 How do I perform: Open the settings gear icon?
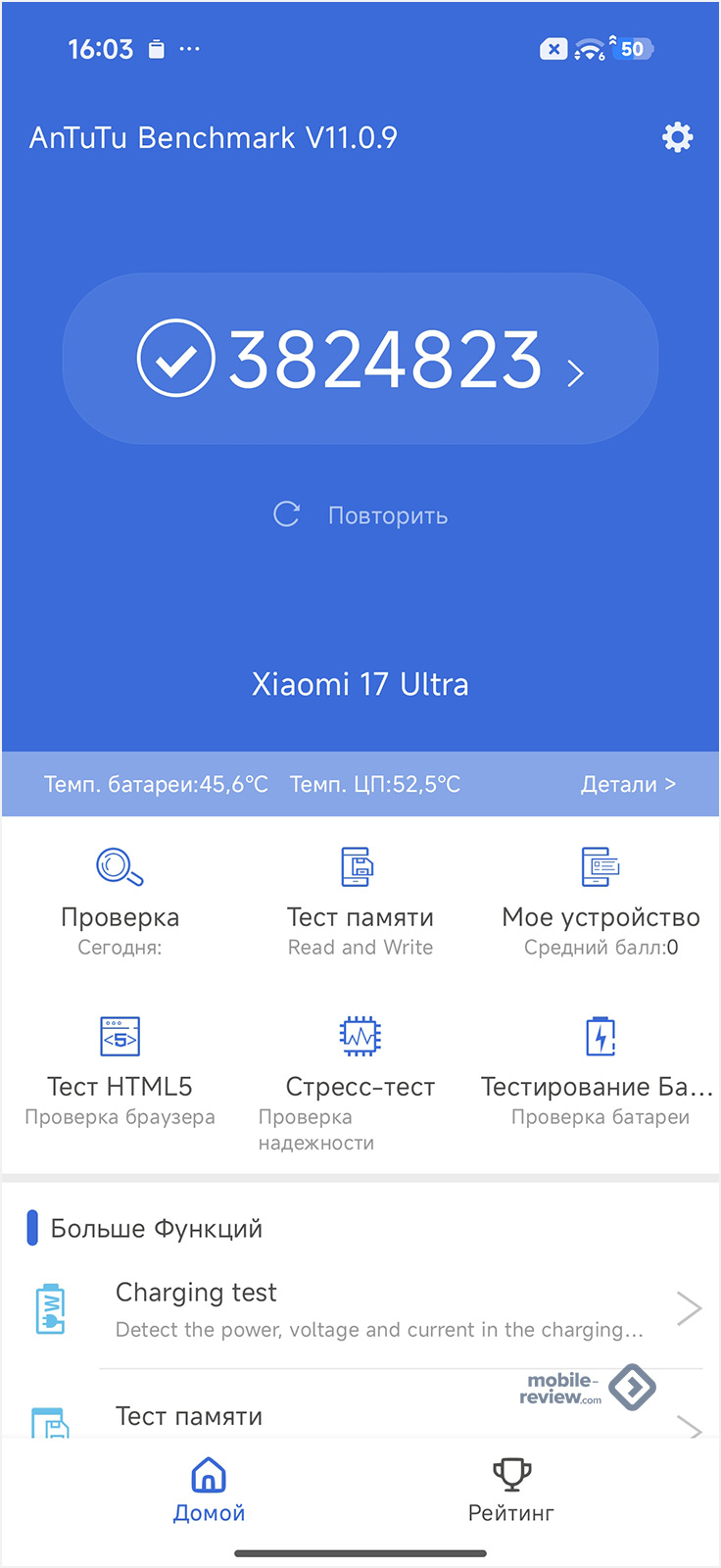pyautogui.click(x=677, y=137)
